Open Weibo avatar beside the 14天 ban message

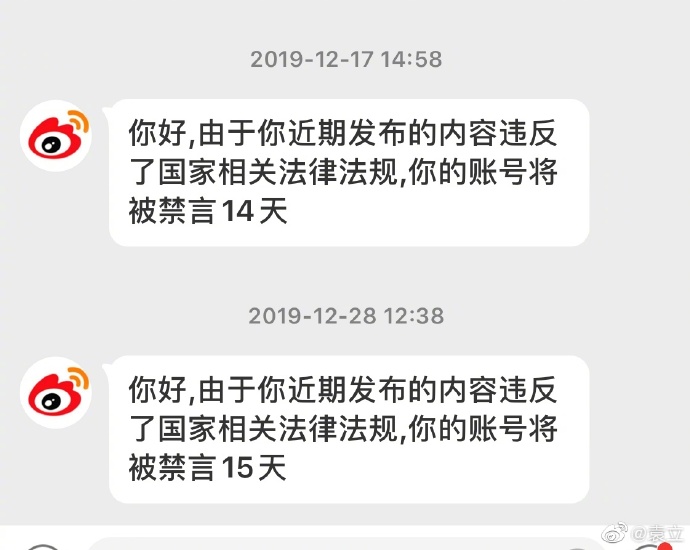click(57, 136)
